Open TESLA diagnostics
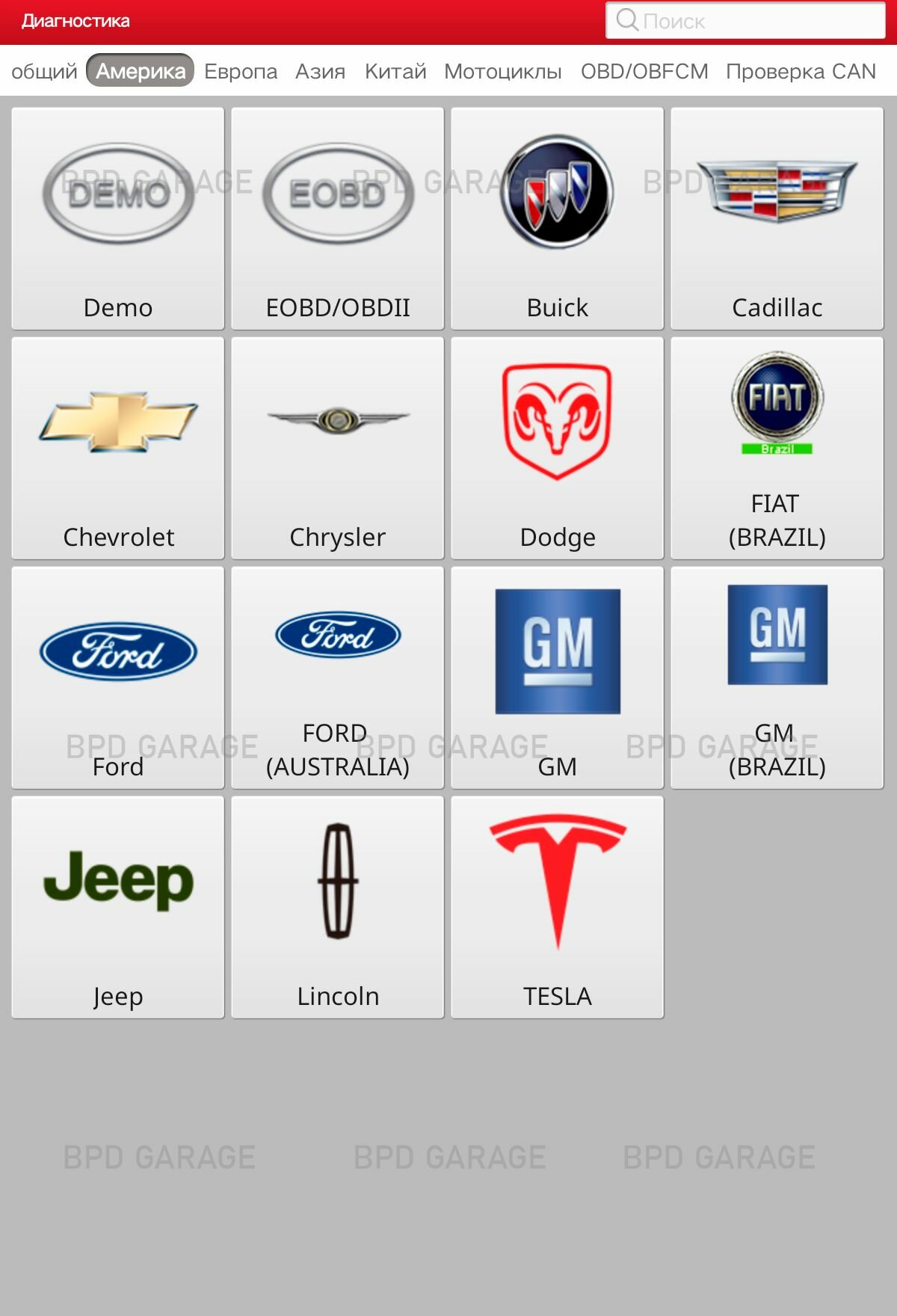Image resolution: width=897 pixels, height=1316 pixels. [x=558, y=907]
